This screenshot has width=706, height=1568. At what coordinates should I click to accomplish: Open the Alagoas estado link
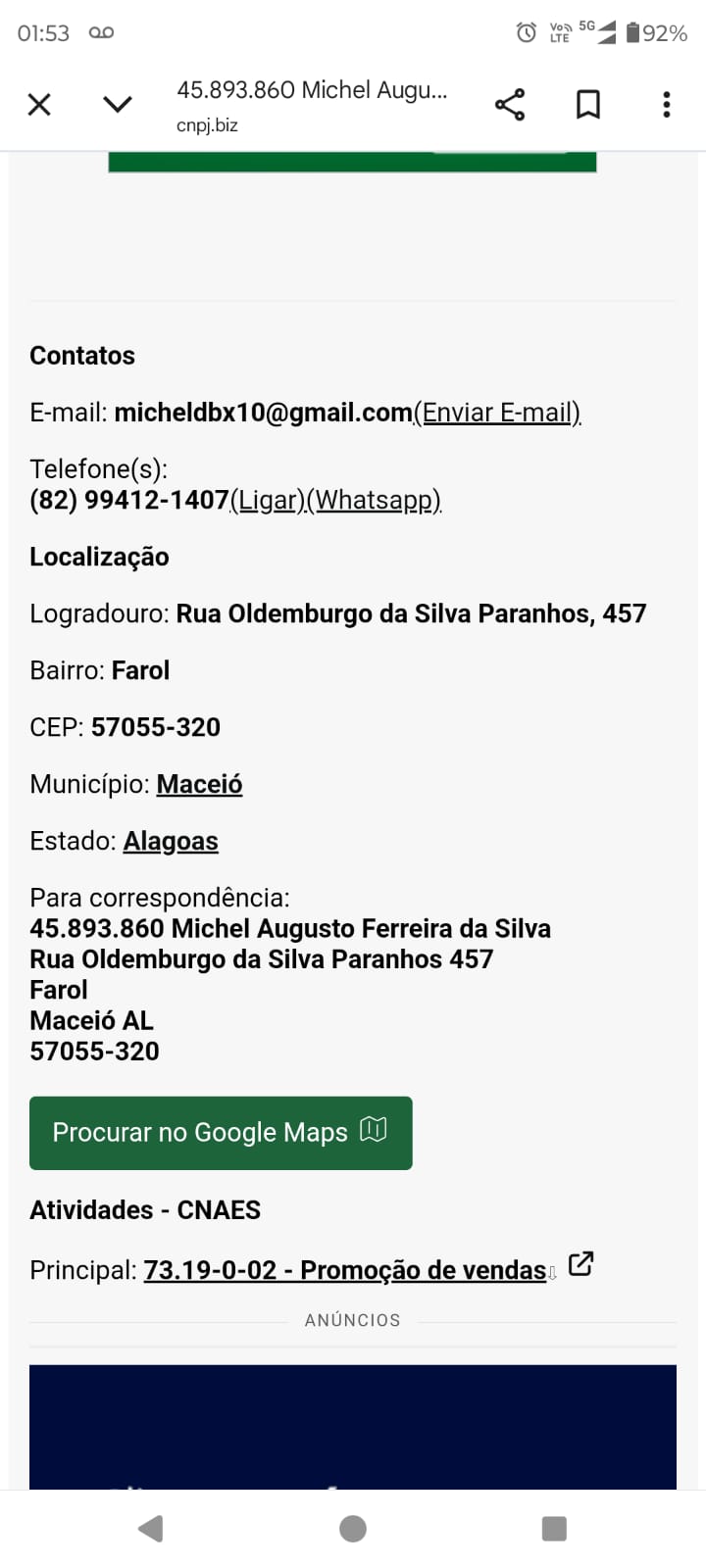pos(171,841)
